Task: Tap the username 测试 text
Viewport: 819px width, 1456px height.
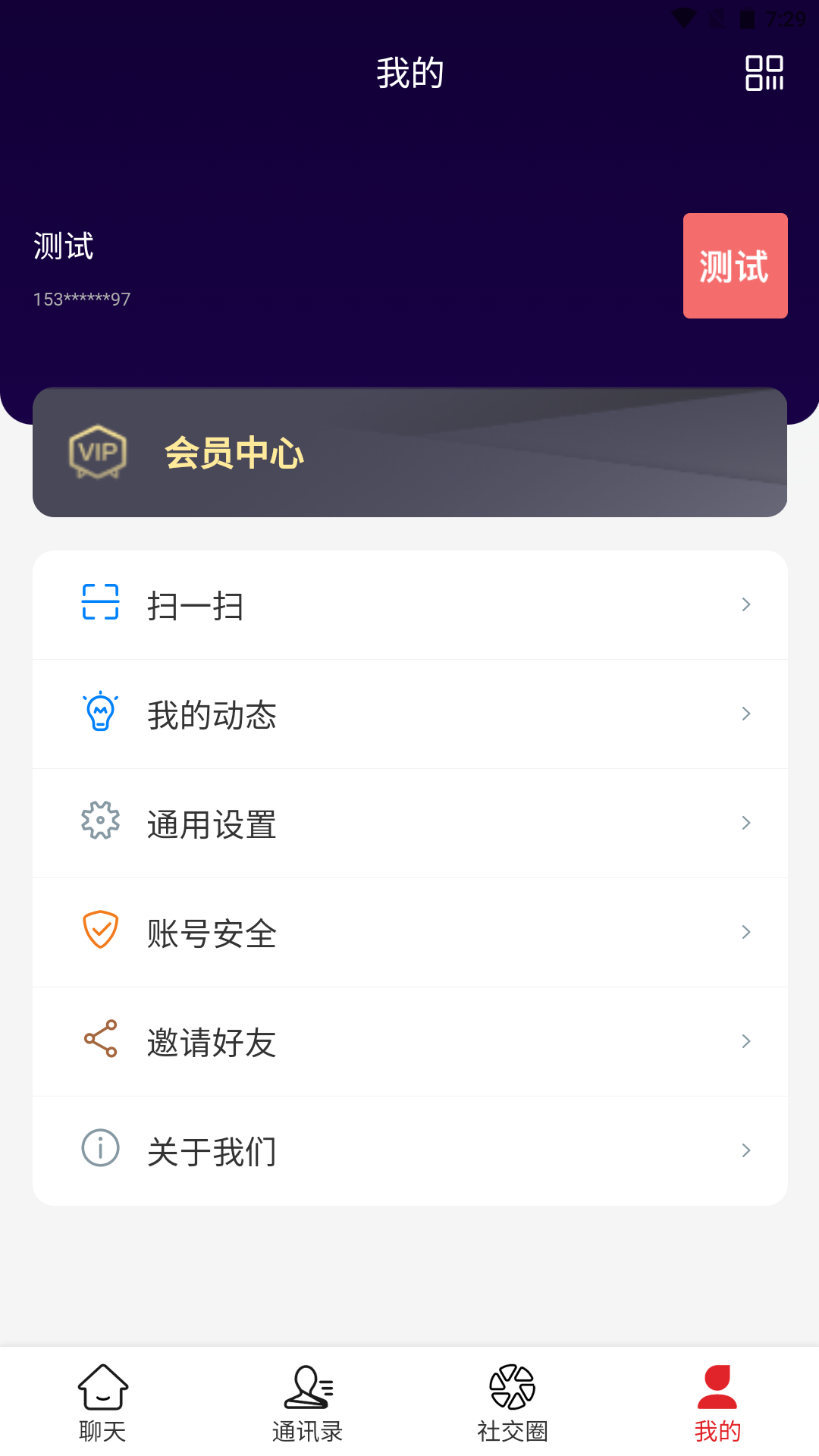Action: pos(62,246)
